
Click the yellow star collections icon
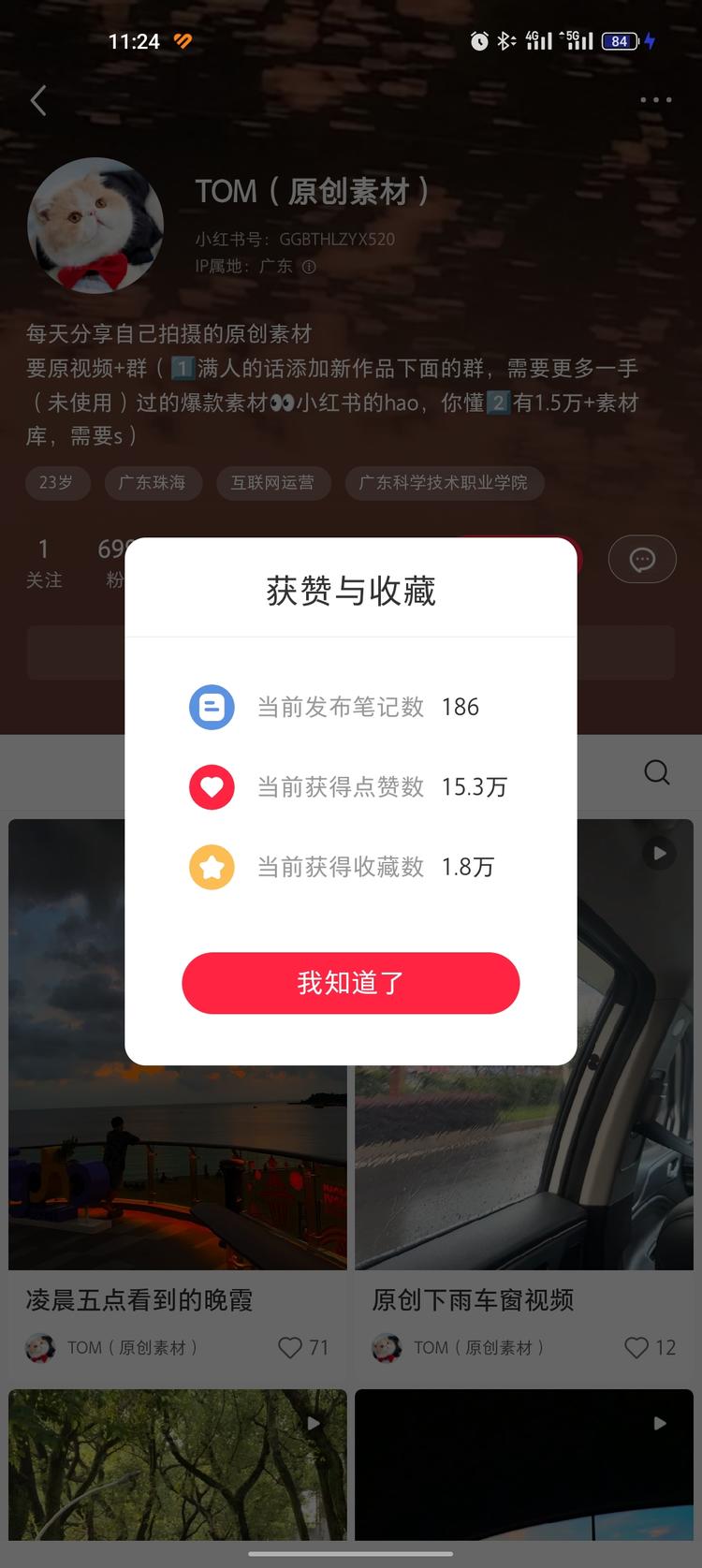[x=212, y=867]
